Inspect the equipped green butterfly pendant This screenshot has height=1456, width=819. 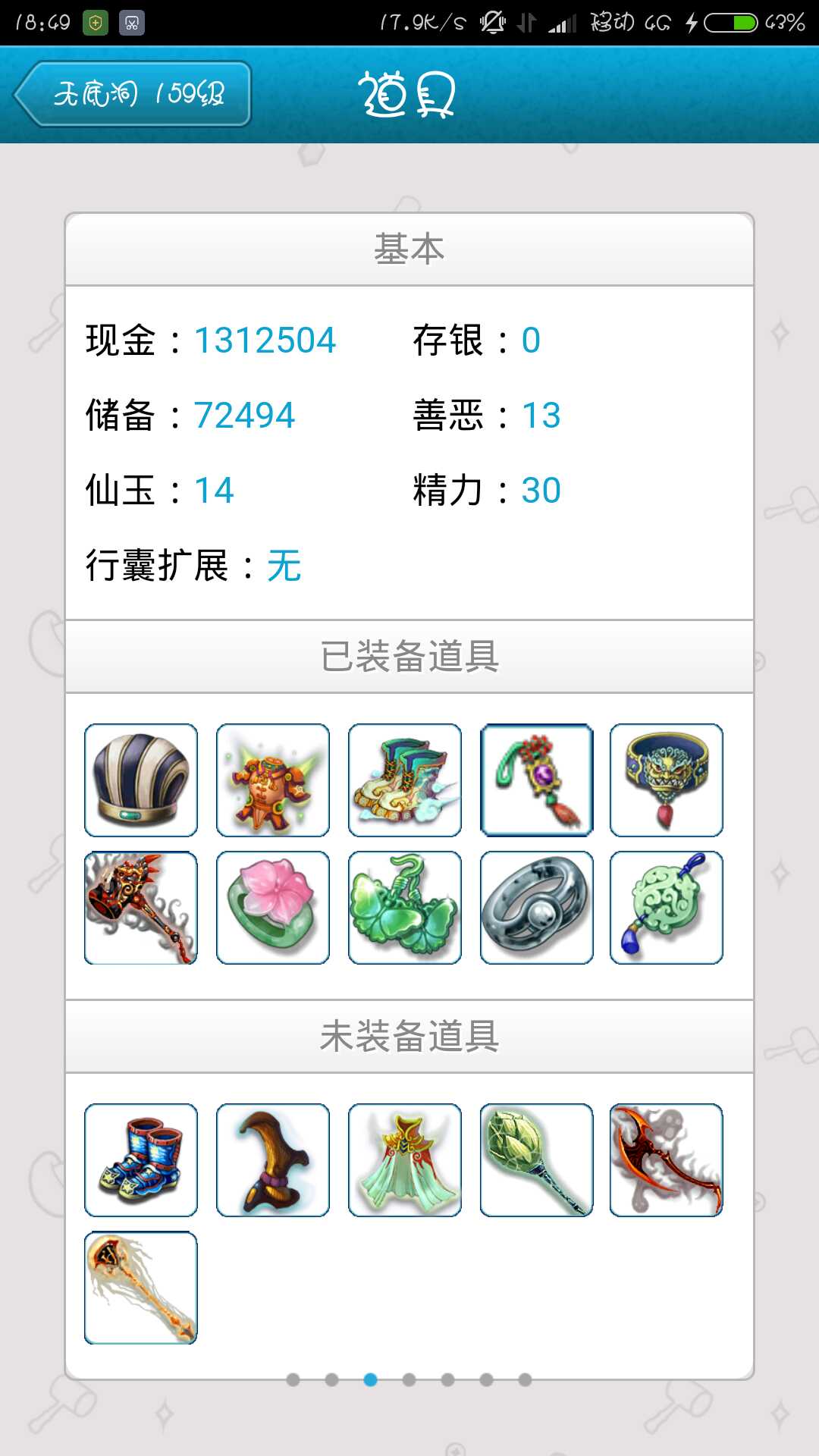coord(405,908)
